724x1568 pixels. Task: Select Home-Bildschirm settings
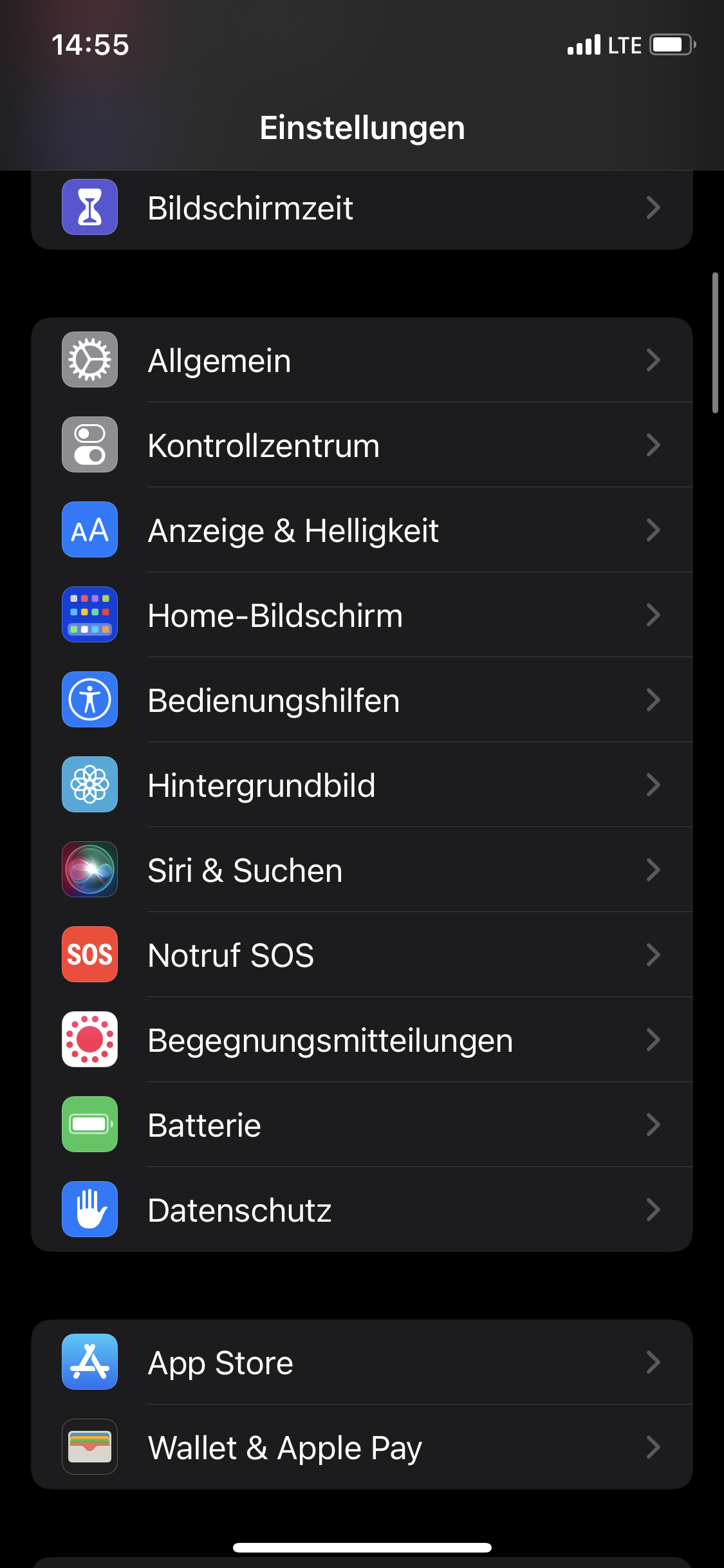pyautogui.click(x=362, y=615)
